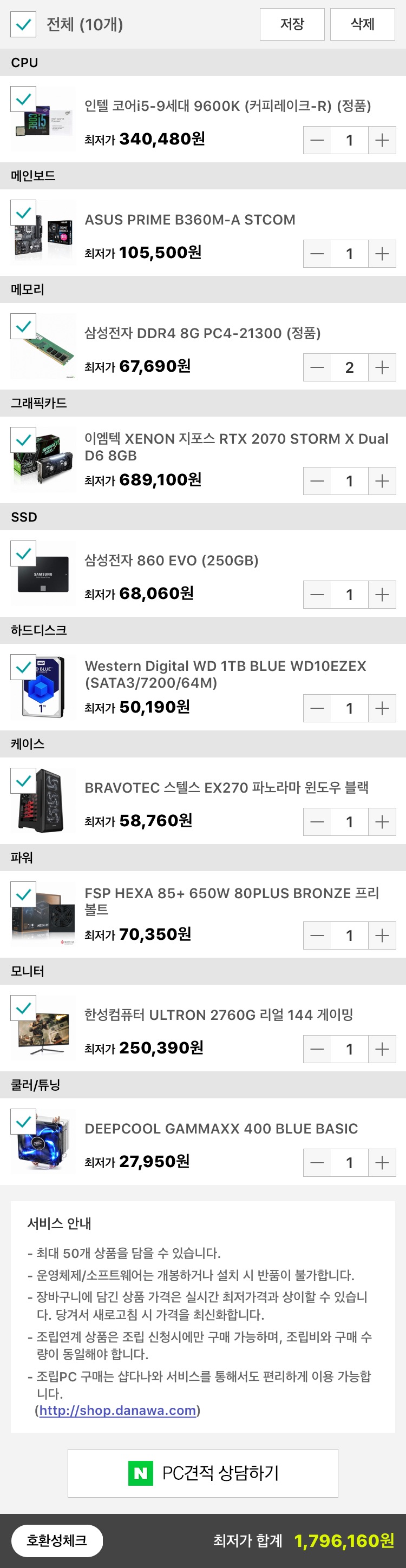Uncheck the 인텔 코어i5-9세대 9600K item
The width and height of the screenshot is (406, 1568).
click(x=23, y=99)
